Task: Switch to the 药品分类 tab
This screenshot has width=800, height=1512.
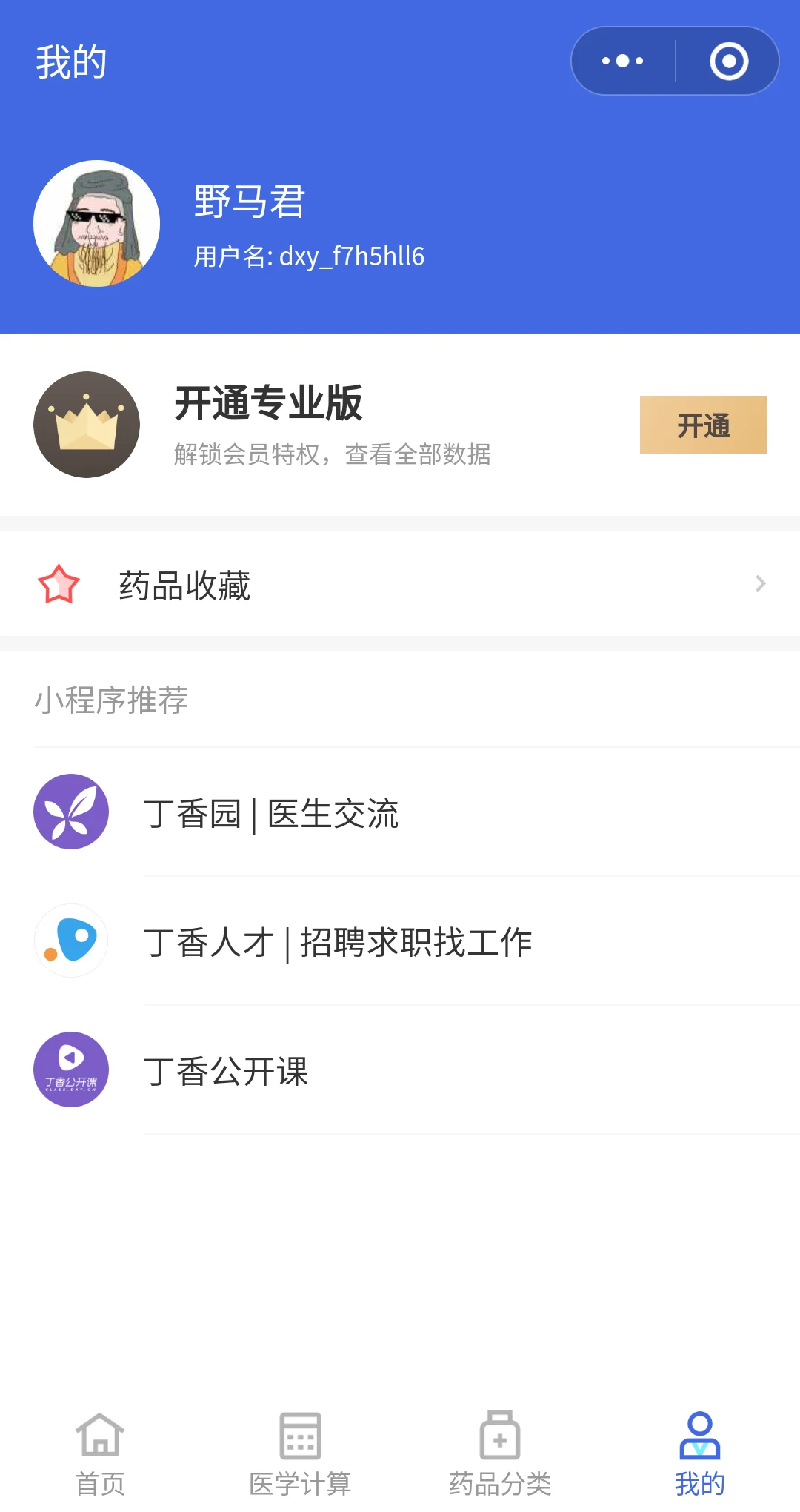Action: tap(500, 1453)
